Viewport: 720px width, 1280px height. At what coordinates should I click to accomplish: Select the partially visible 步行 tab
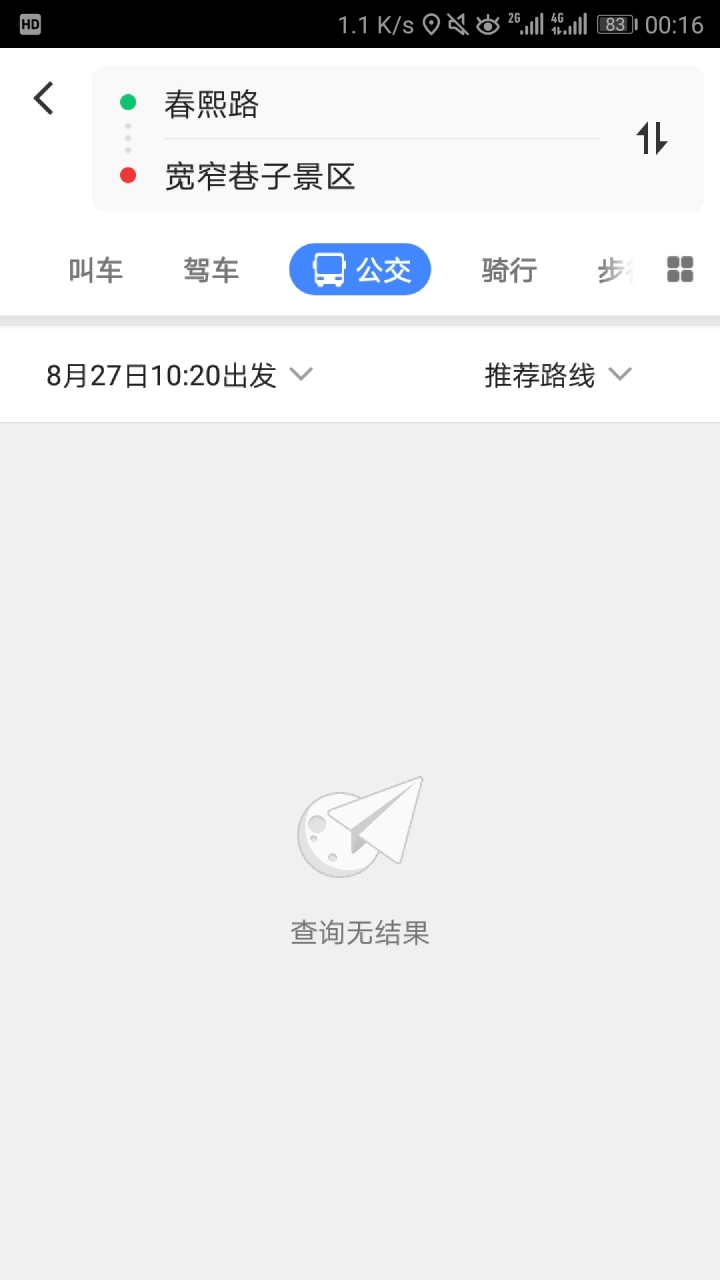coord(614,269)
